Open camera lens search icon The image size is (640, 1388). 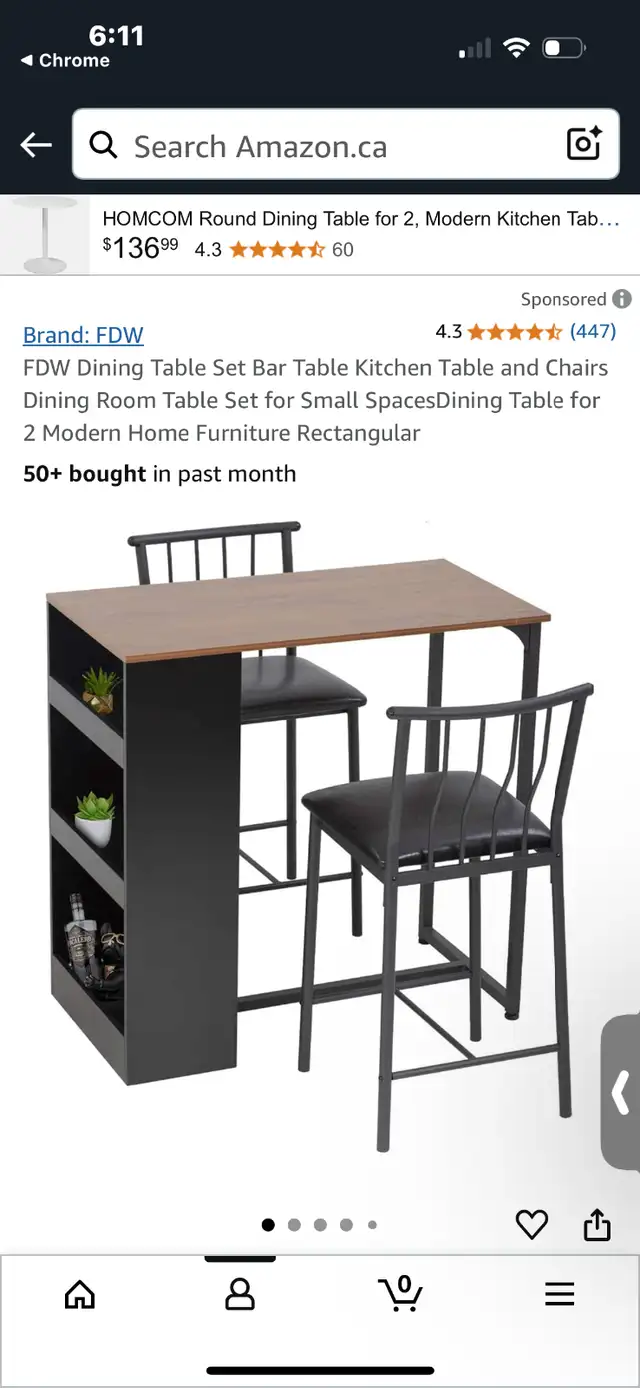[584, 145]
